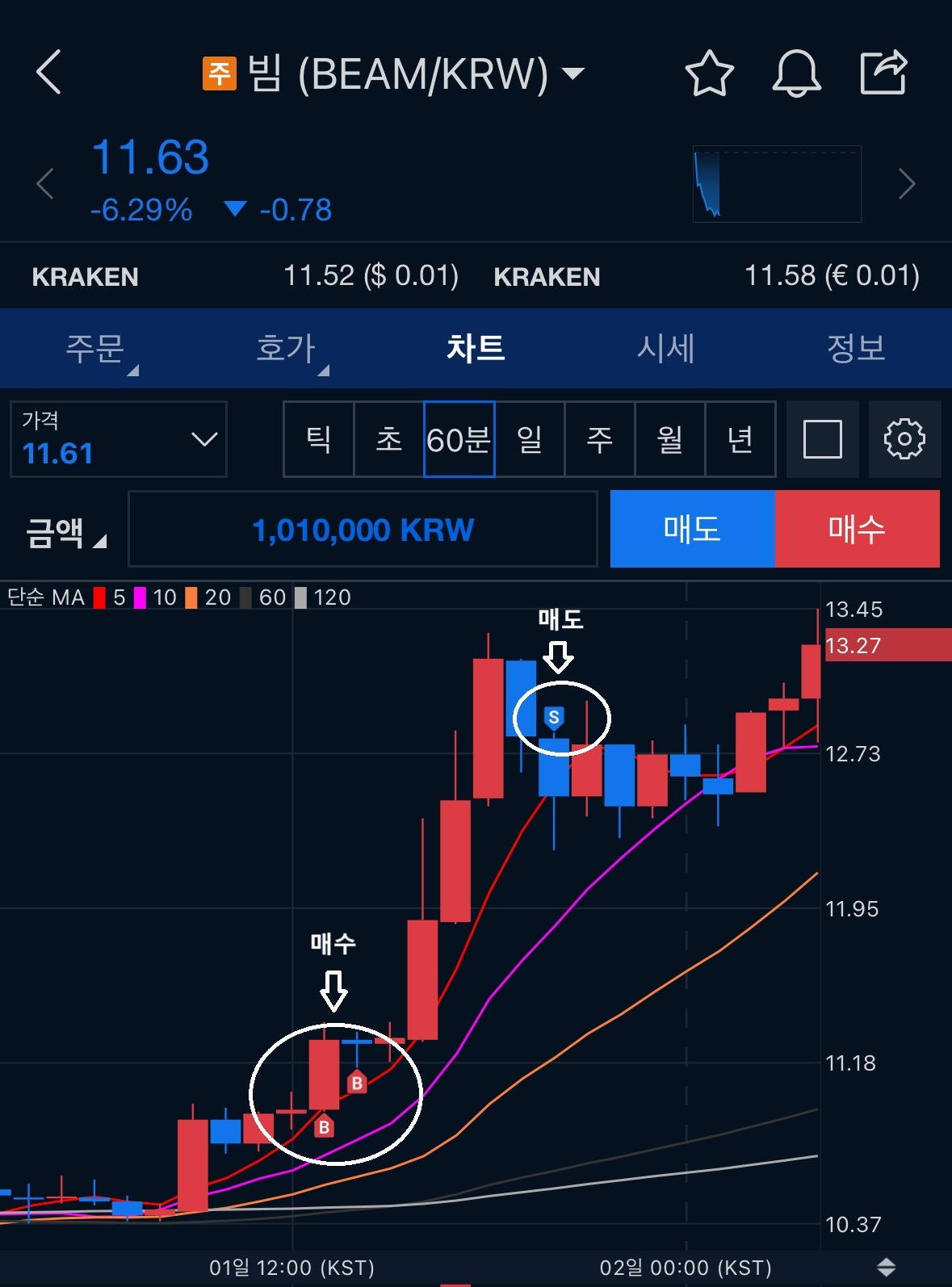Share the BEAM/KRW chart

click(883, 73)
